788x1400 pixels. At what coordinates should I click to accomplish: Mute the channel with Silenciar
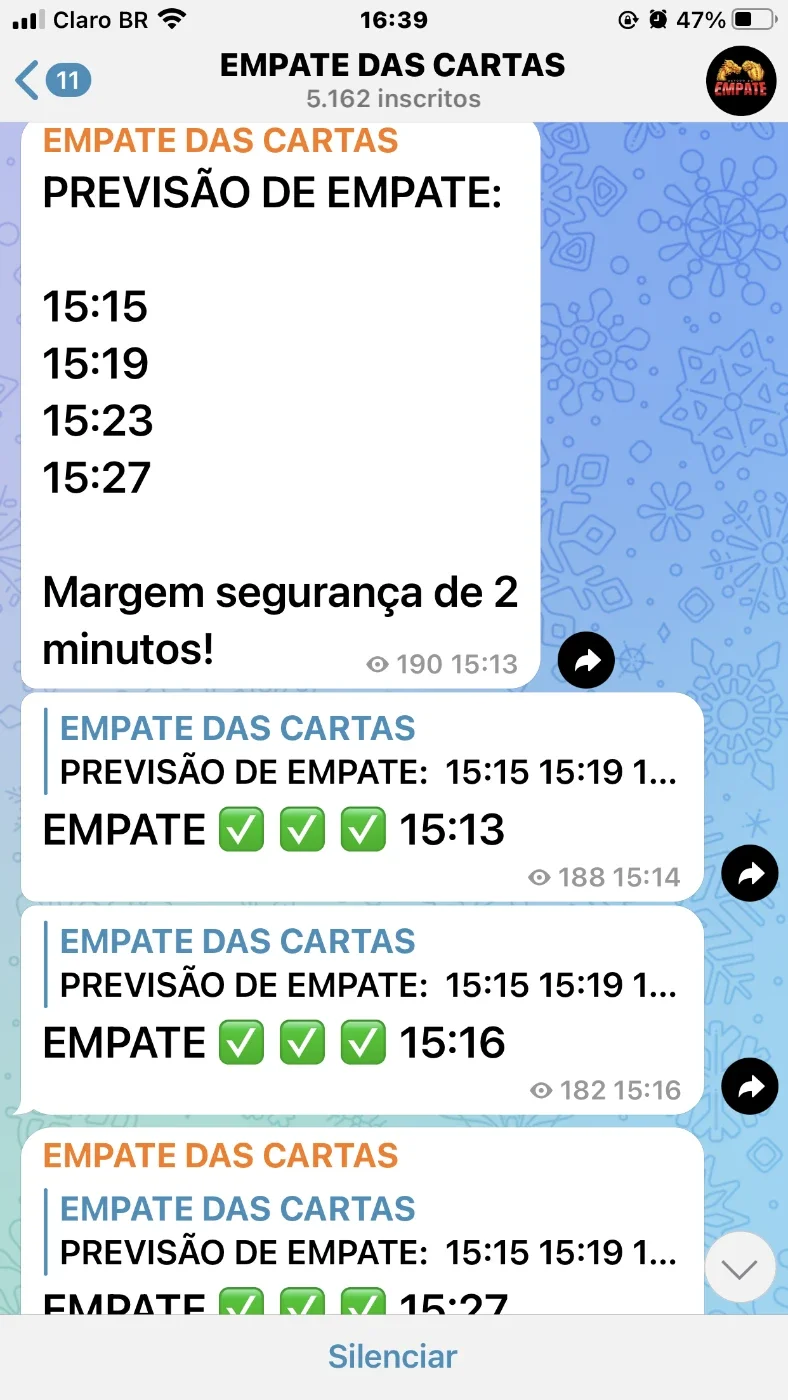point(393,1356)
